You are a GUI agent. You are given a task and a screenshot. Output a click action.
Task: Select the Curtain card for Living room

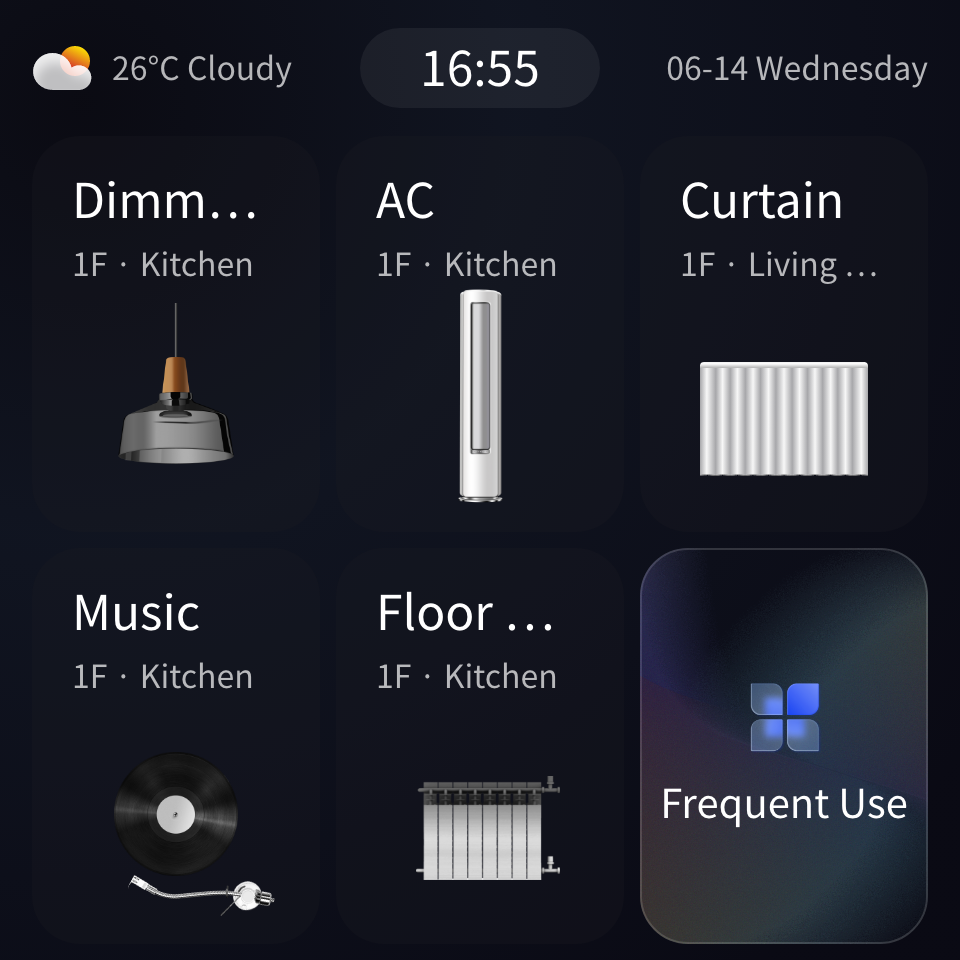point(784,334)
